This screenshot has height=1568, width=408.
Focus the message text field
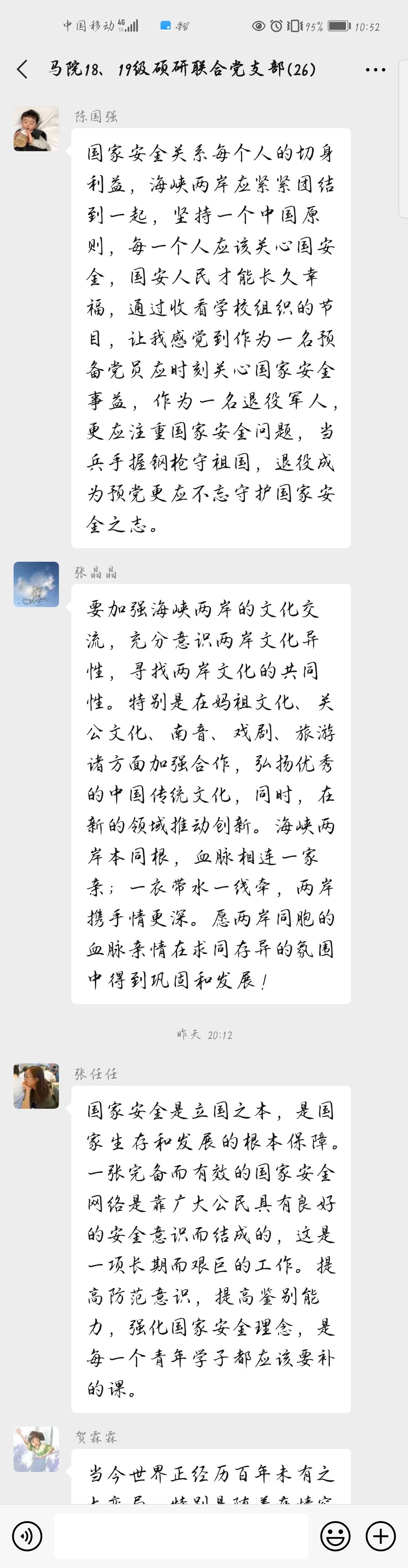pos(181,1536)
